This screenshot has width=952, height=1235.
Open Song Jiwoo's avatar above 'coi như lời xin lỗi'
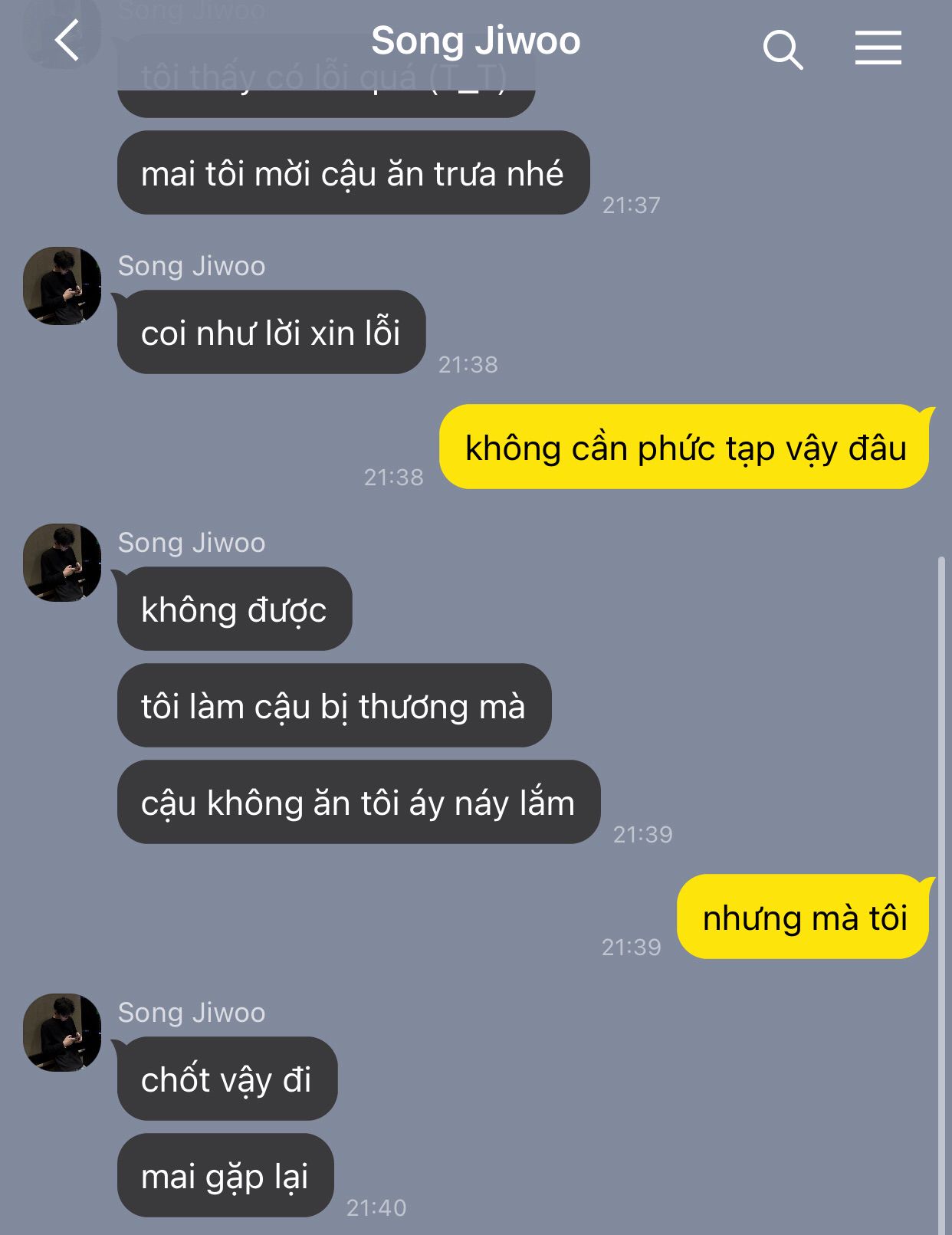[x=62, y=285]
